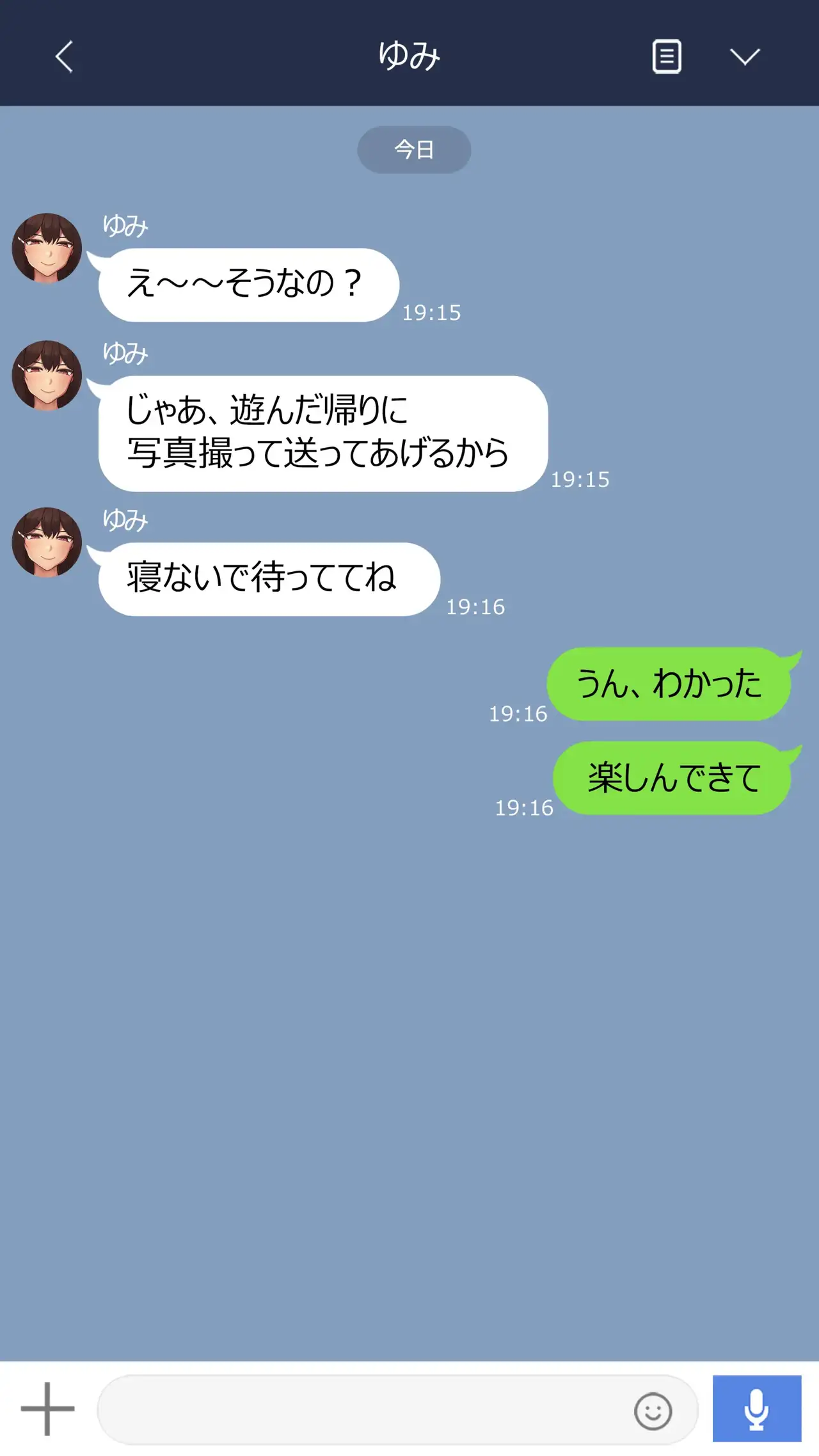Expand the chat menu chevron
Image resolution: width=819 pixels, height=1456 pixels.
[745, 57]
